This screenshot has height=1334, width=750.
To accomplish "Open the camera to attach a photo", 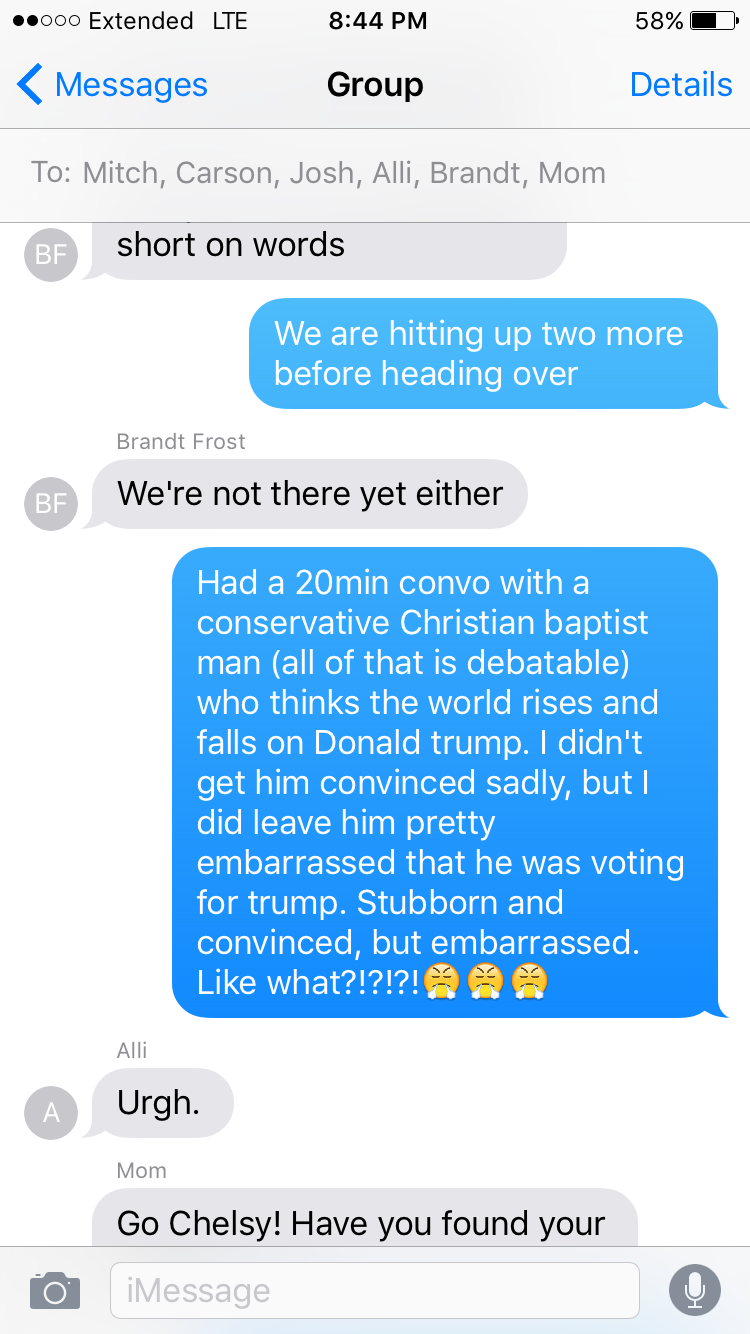I will [54, 1290].
